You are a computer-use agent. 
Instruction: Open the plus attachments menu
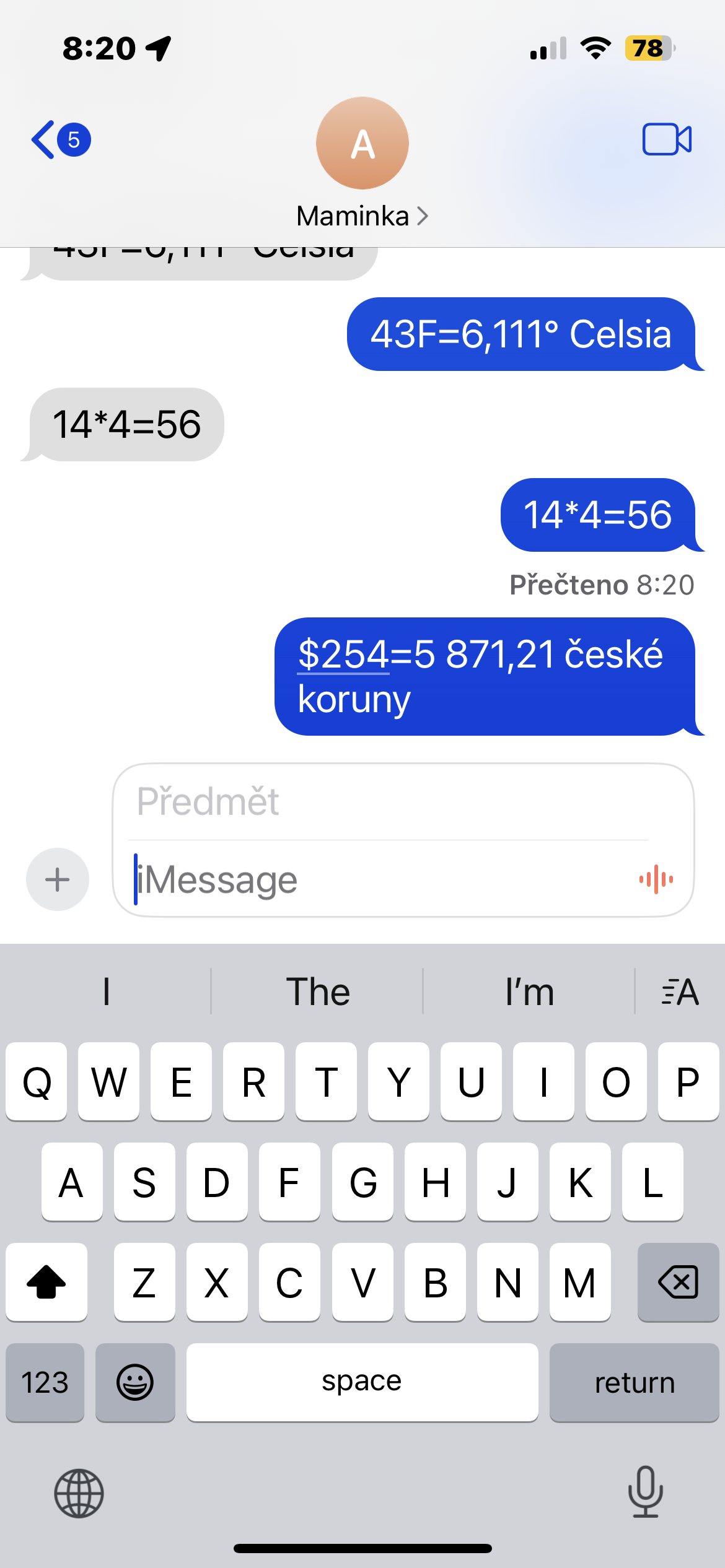[58, 879]
